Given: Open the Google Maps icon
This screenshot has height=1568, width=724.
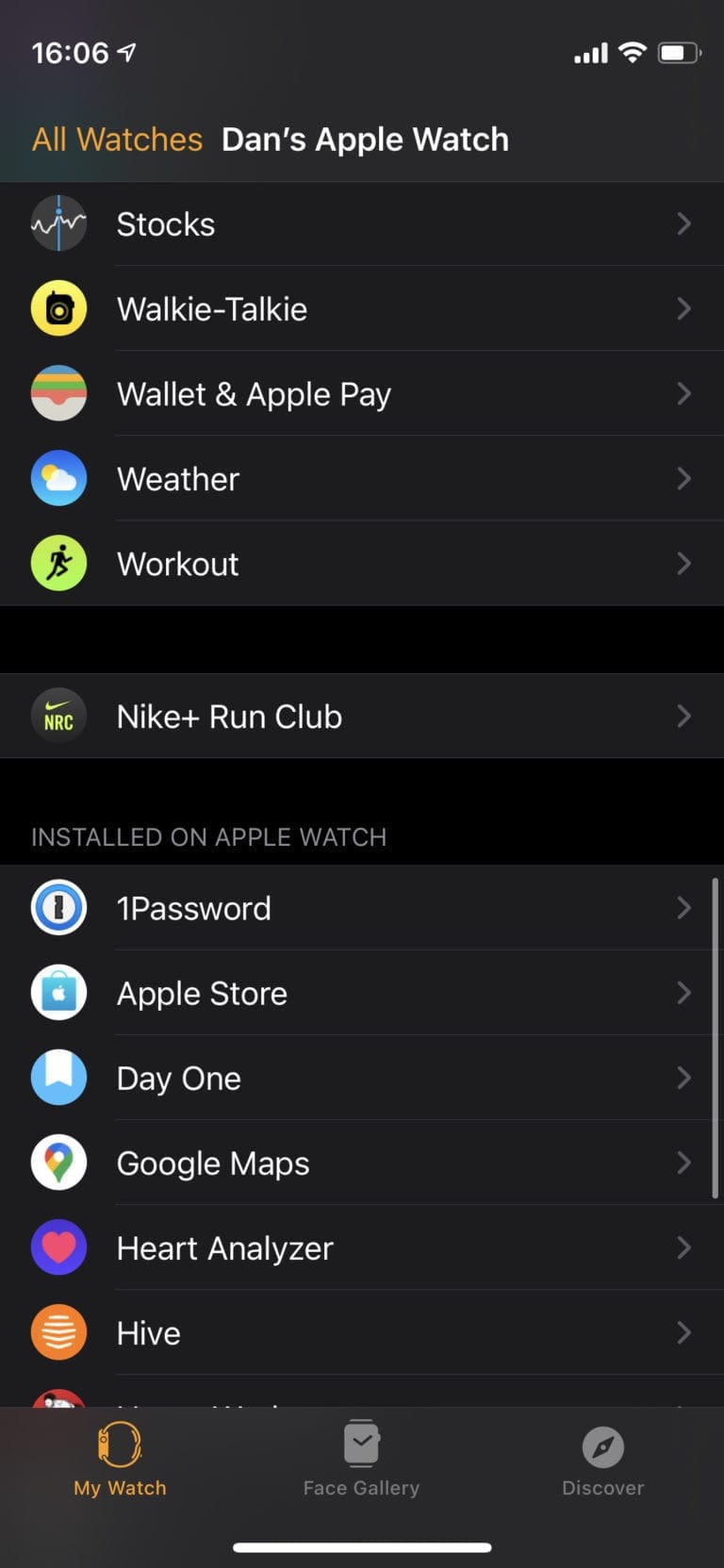Looking at the screenshot, I should 58,1163.
